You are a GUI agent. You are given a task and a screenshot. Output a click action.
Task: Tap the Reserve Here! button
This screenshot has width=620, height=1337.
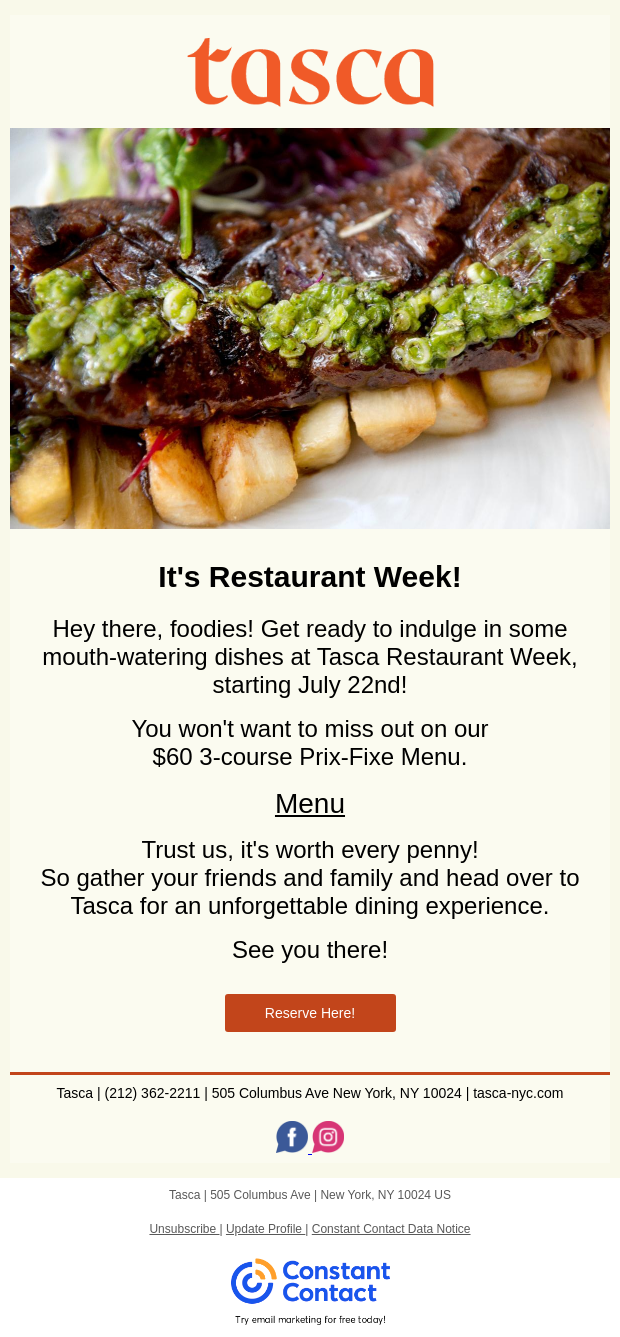pyautogui.click(x=310, y=1013)
